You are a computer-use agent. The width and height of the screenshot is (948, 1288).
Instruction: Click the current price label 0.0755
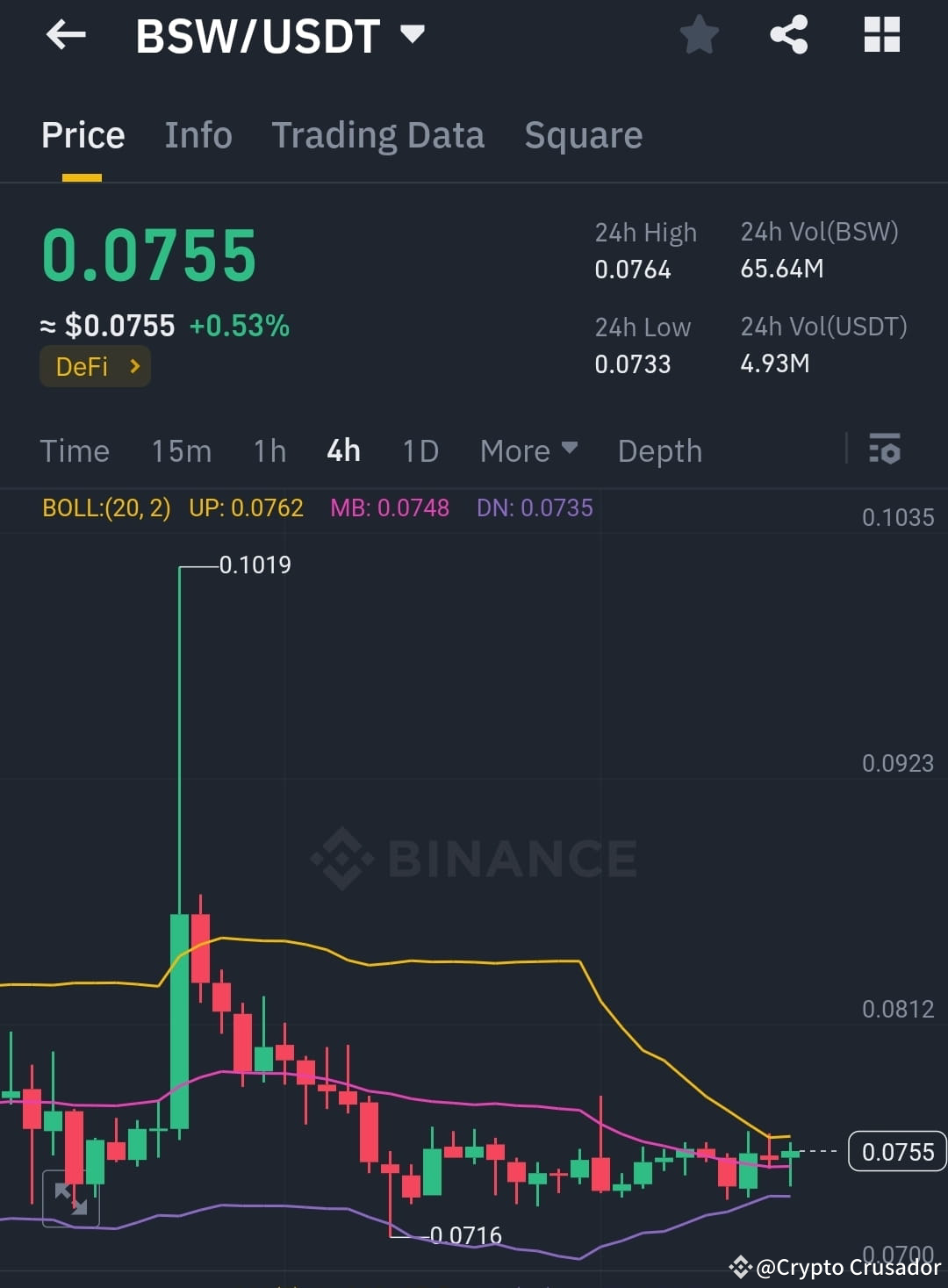[896, 1151]
